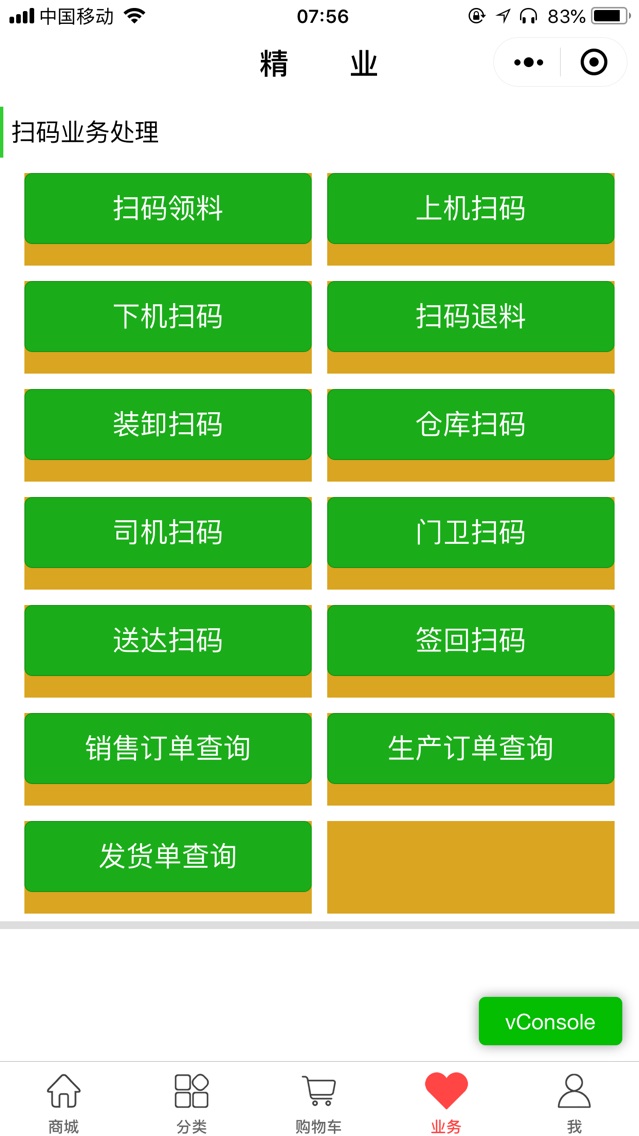Select 送达扫码 button
The height and width of the screenshot is (1136, 639).
(168, 641)
